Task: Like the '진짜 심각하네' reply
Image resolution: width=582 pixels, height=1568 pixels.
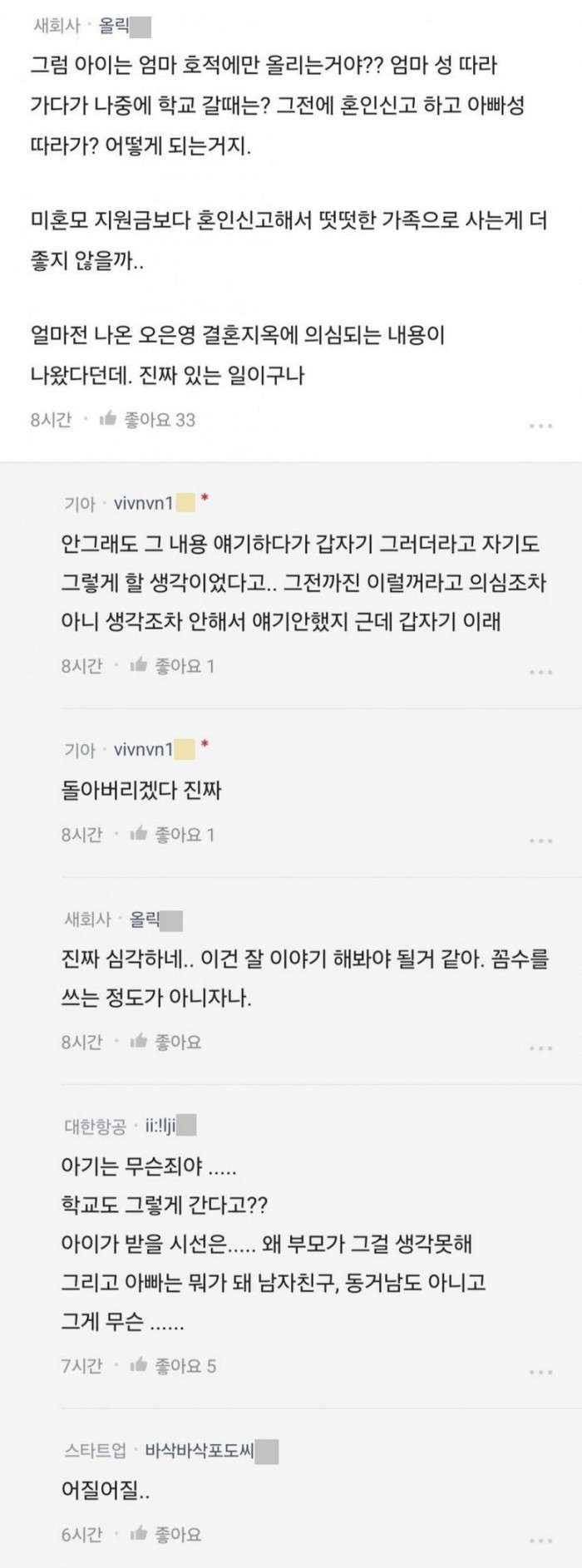Action: 166,1042
